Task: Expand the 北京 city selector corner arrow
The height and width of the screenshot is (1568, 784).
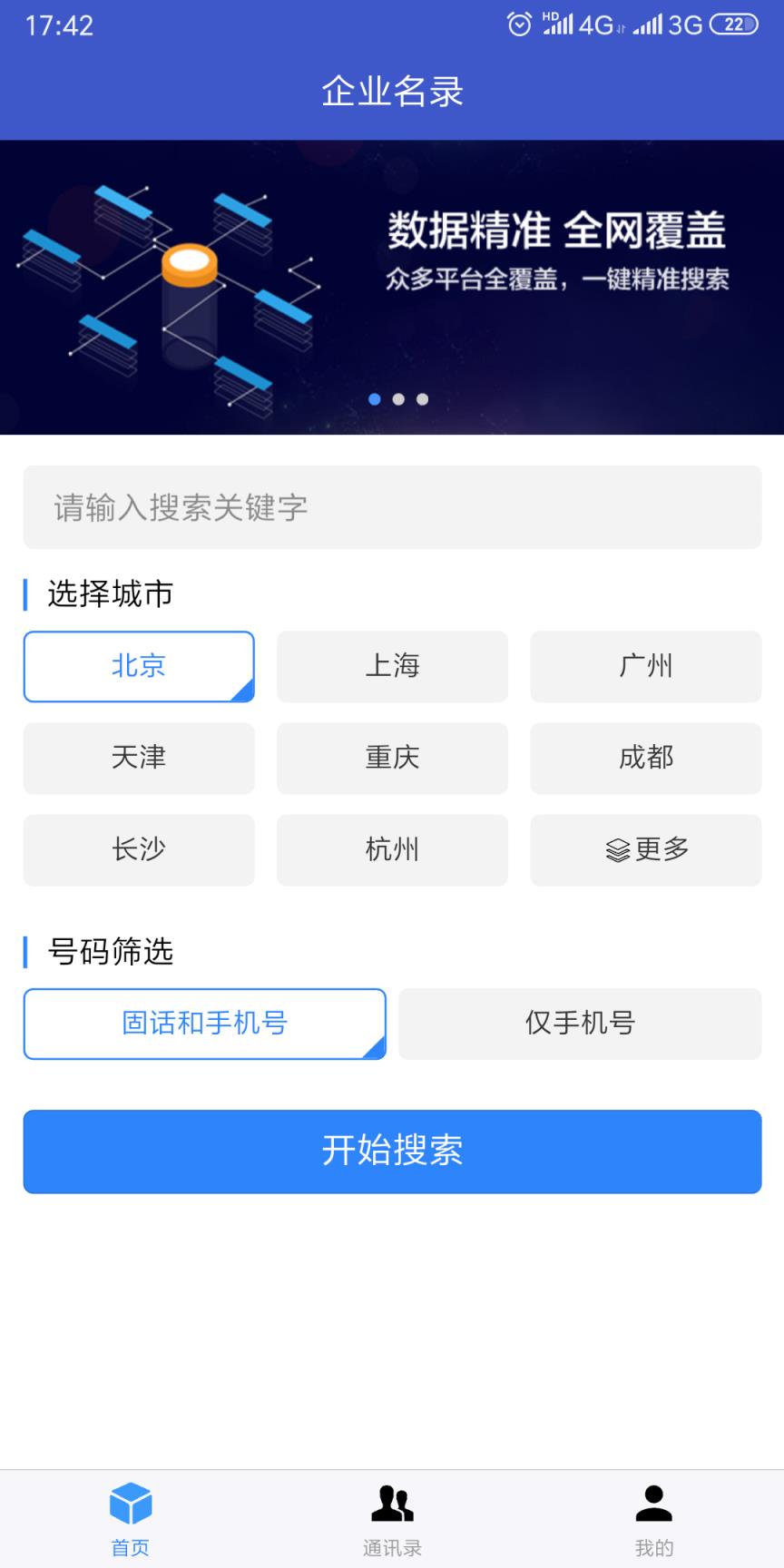Action: click(x=245, y=694)
